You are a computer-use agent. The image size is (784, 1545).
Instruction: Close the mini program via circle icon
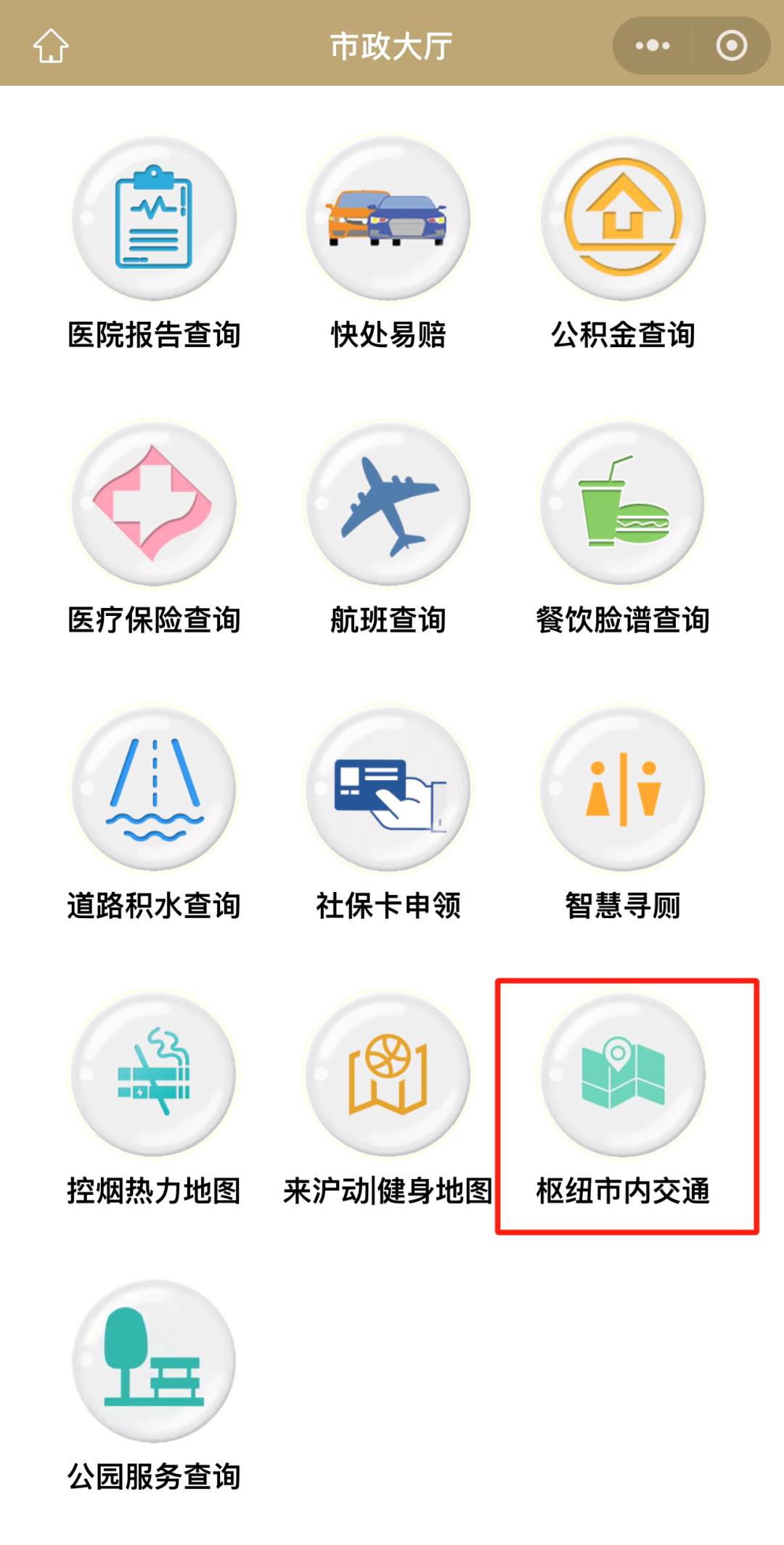[x=731, y=46]
